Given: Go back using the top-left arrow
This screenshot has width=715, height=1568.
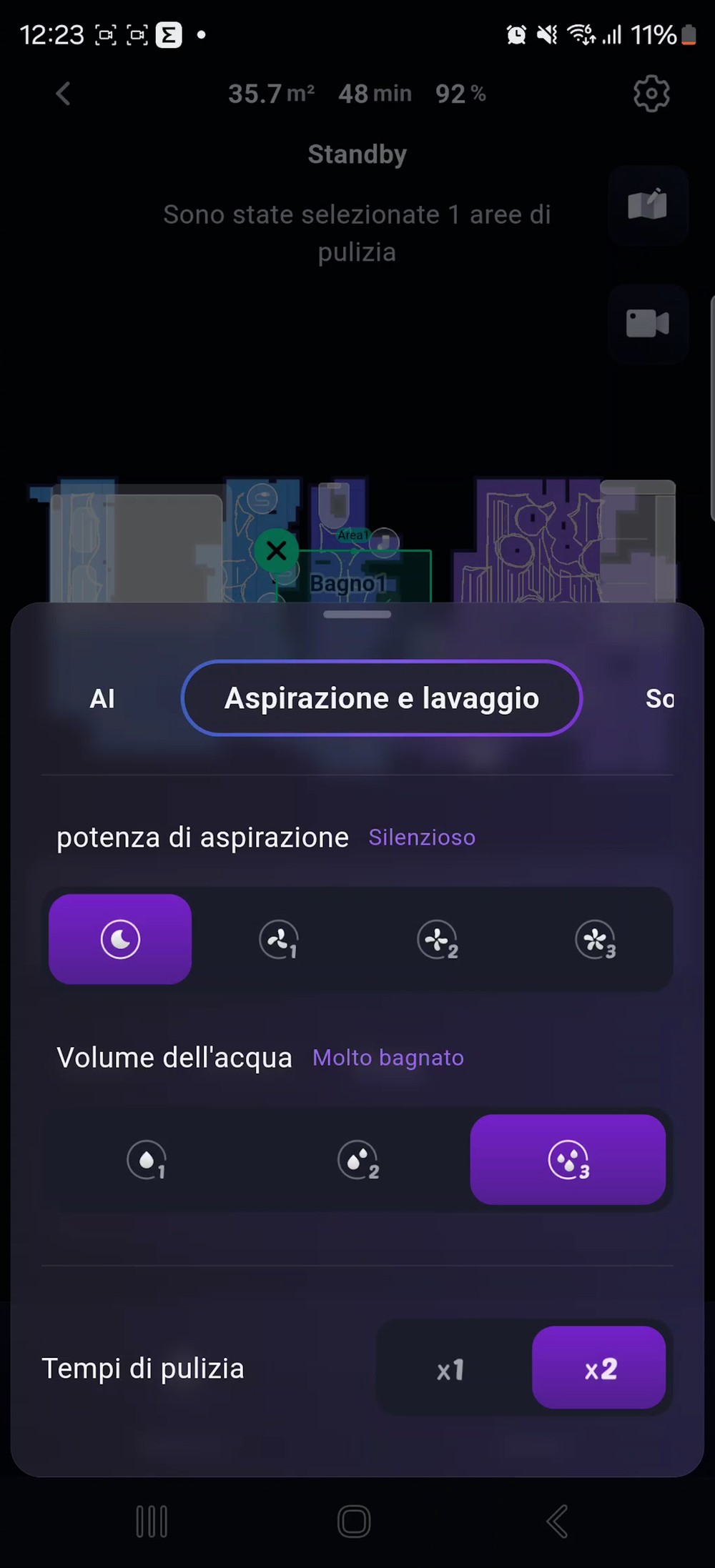Looking at the screenshot, I should tap(64, 94).
